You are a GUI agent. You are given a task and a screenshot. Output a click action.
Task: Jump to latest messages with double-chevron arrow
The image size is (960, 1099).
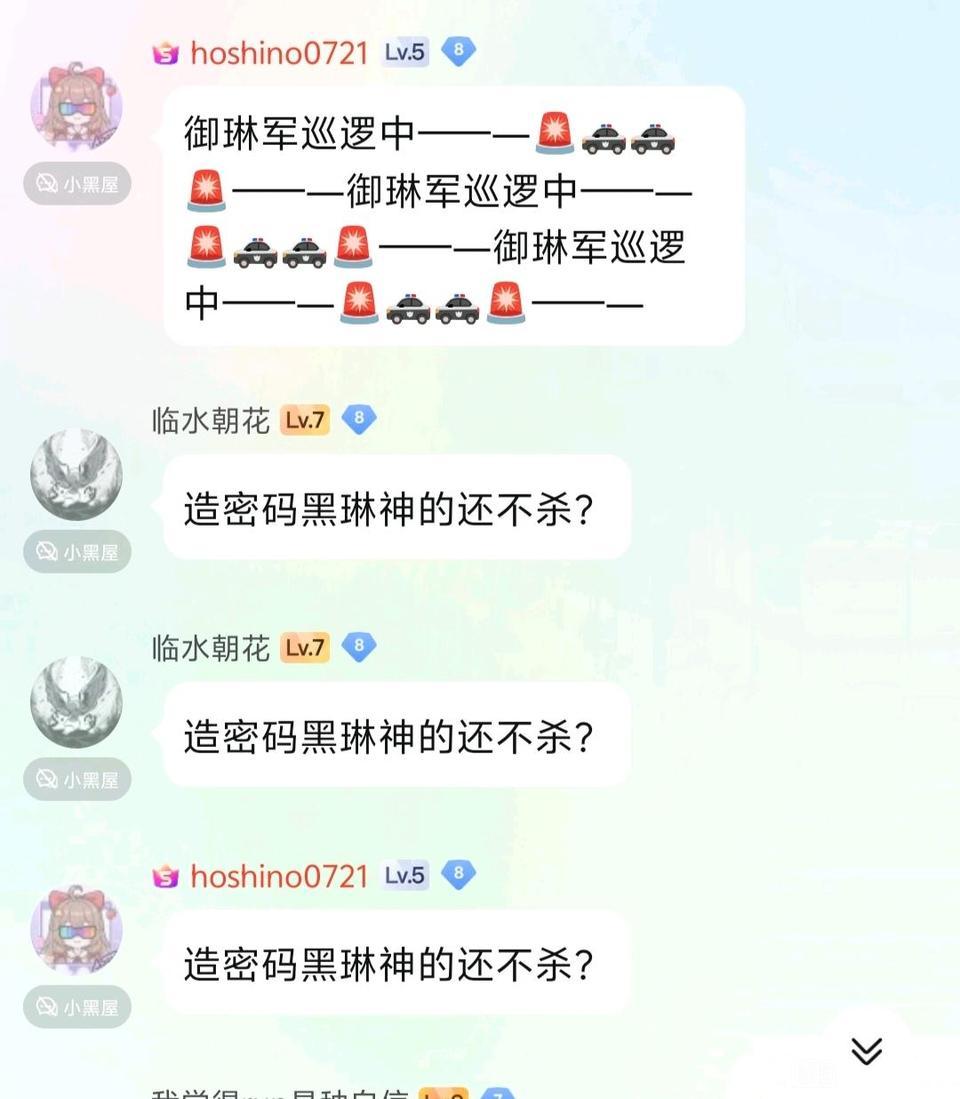coord(867,1050)
